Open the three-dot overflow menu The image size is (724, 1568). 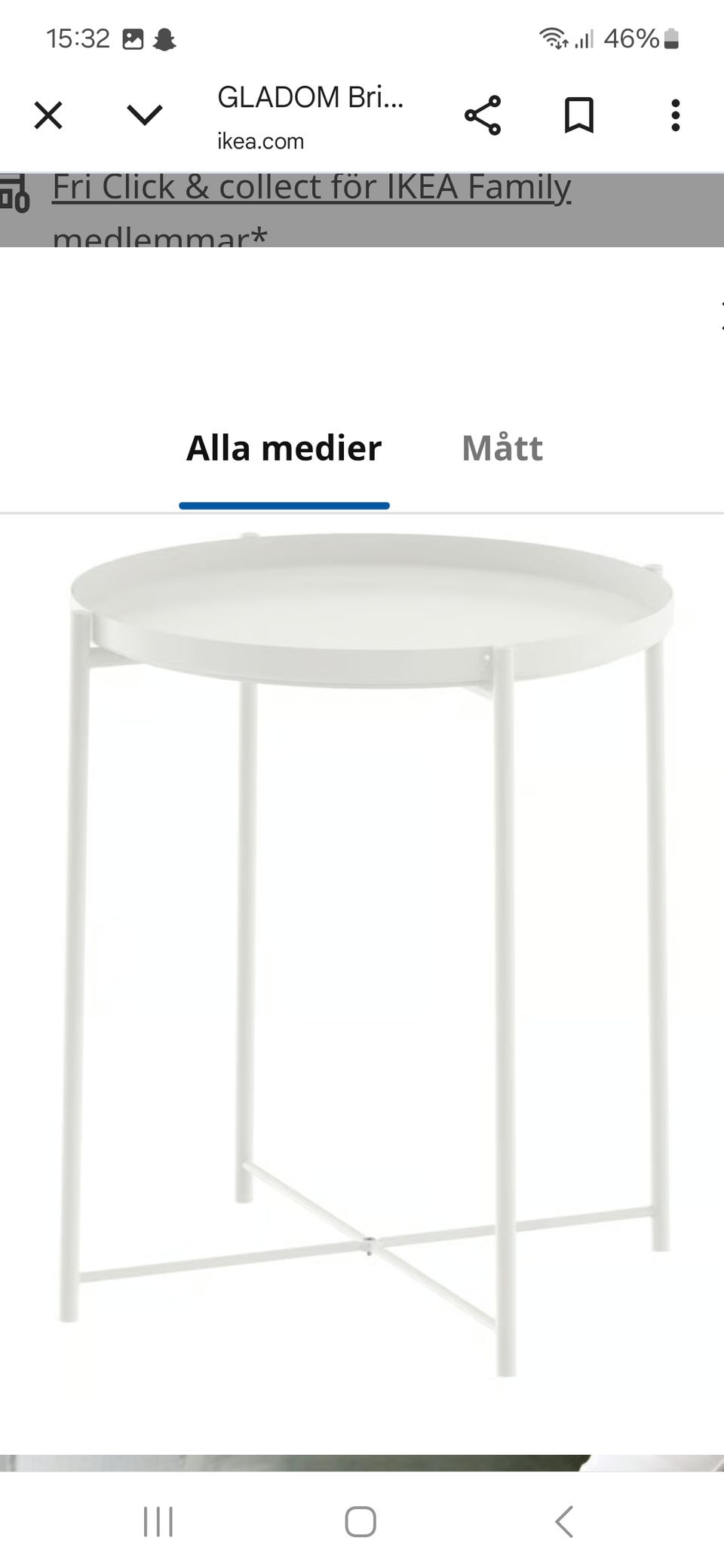pyautogui.click(x=674, y=114)
